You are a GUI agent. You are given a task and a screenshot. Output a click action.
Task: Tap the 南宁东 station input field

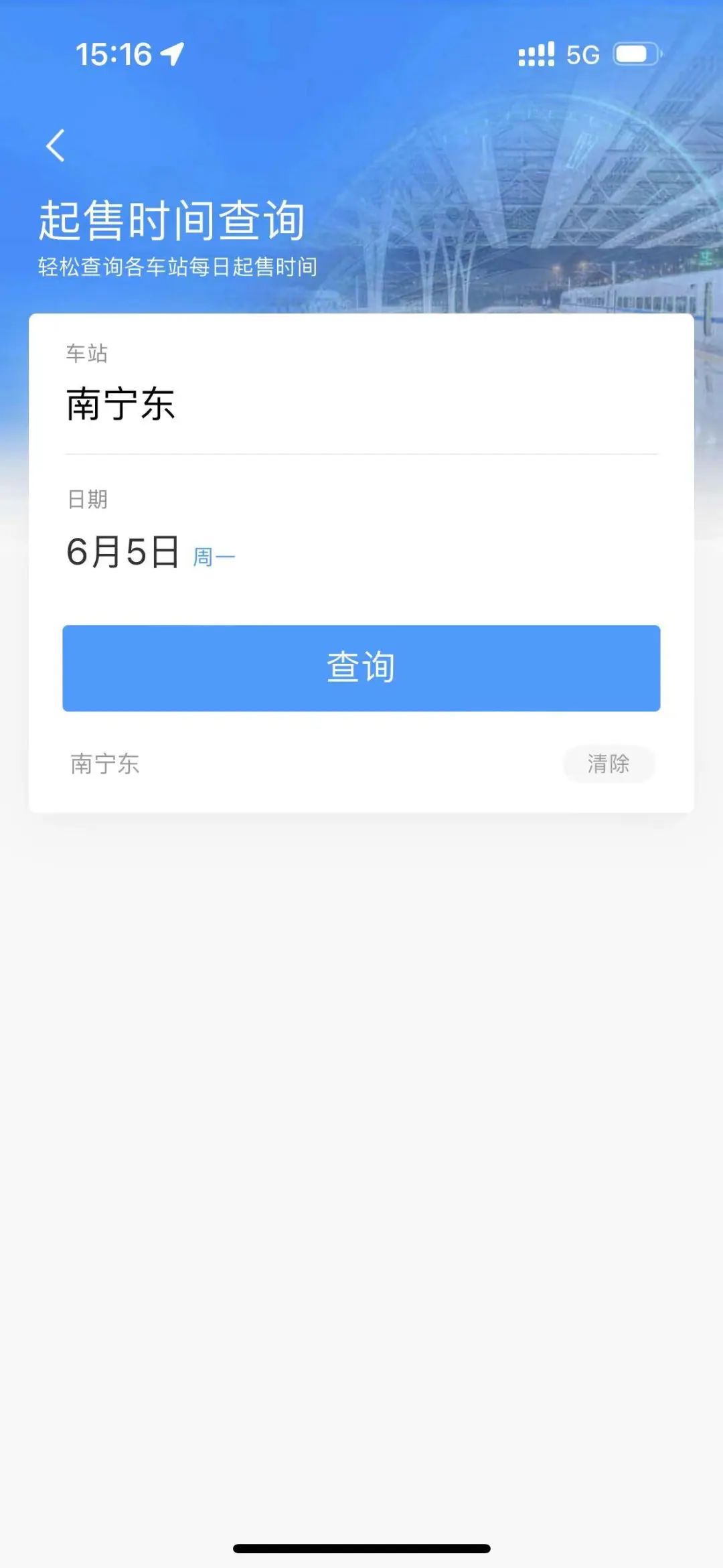click(120, 404)
